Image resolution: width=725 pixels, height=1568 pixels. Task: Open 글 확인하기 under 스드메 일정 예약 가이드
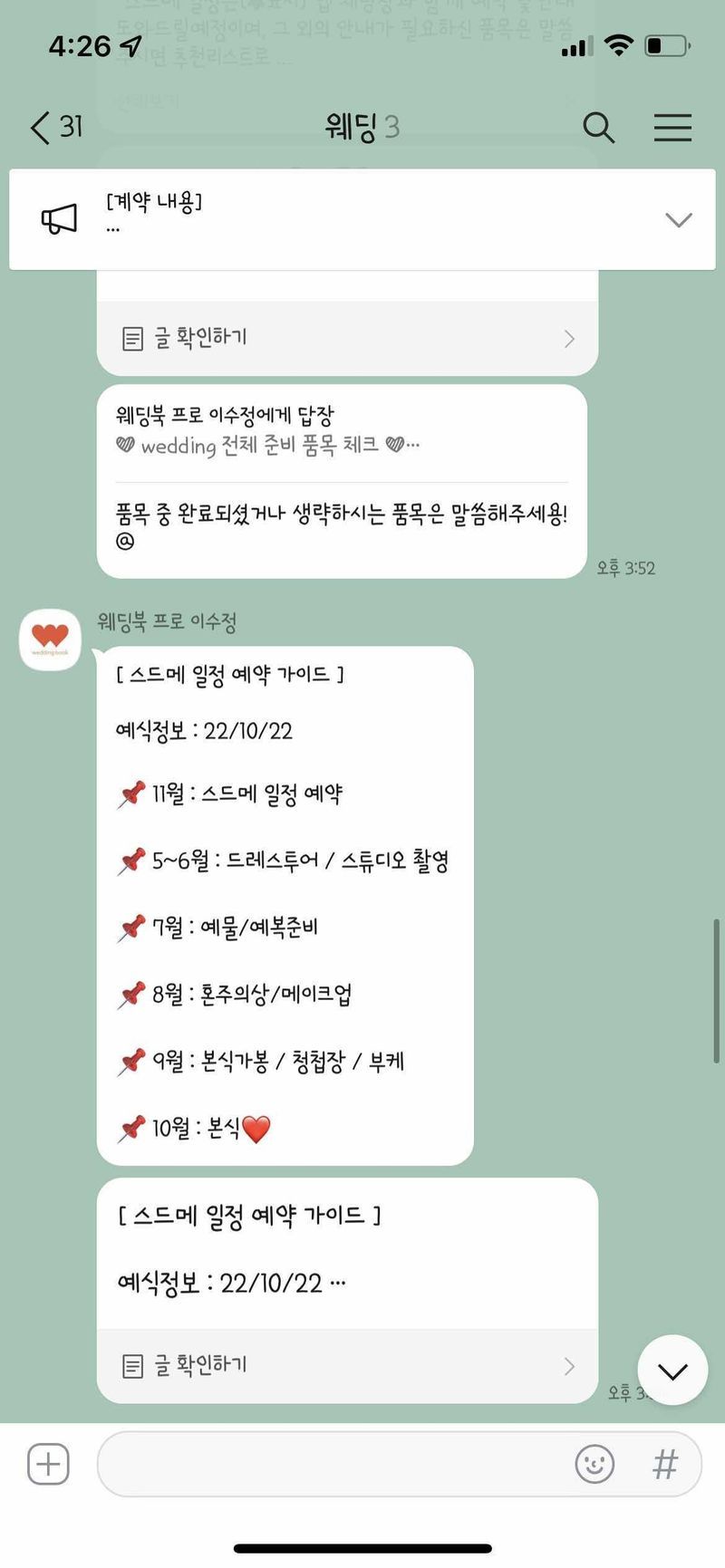[347, 1365]
